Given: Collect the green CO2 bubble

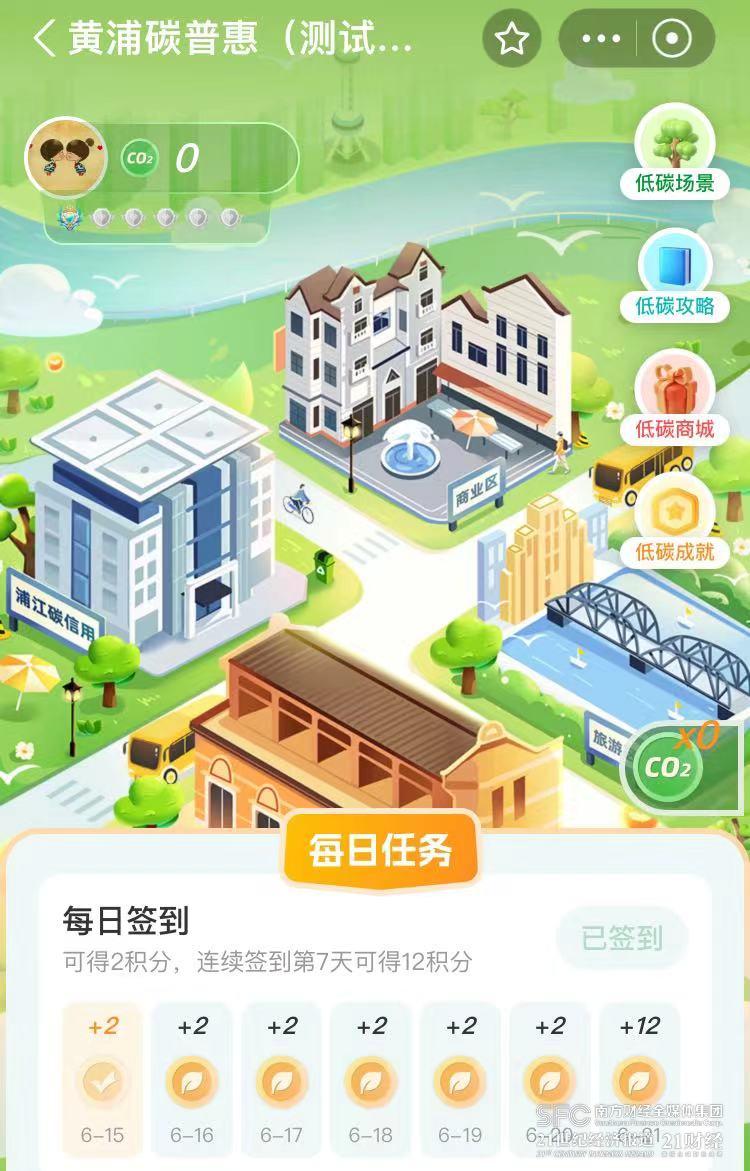Looking at the screenshot, I should tap(667, 768).
